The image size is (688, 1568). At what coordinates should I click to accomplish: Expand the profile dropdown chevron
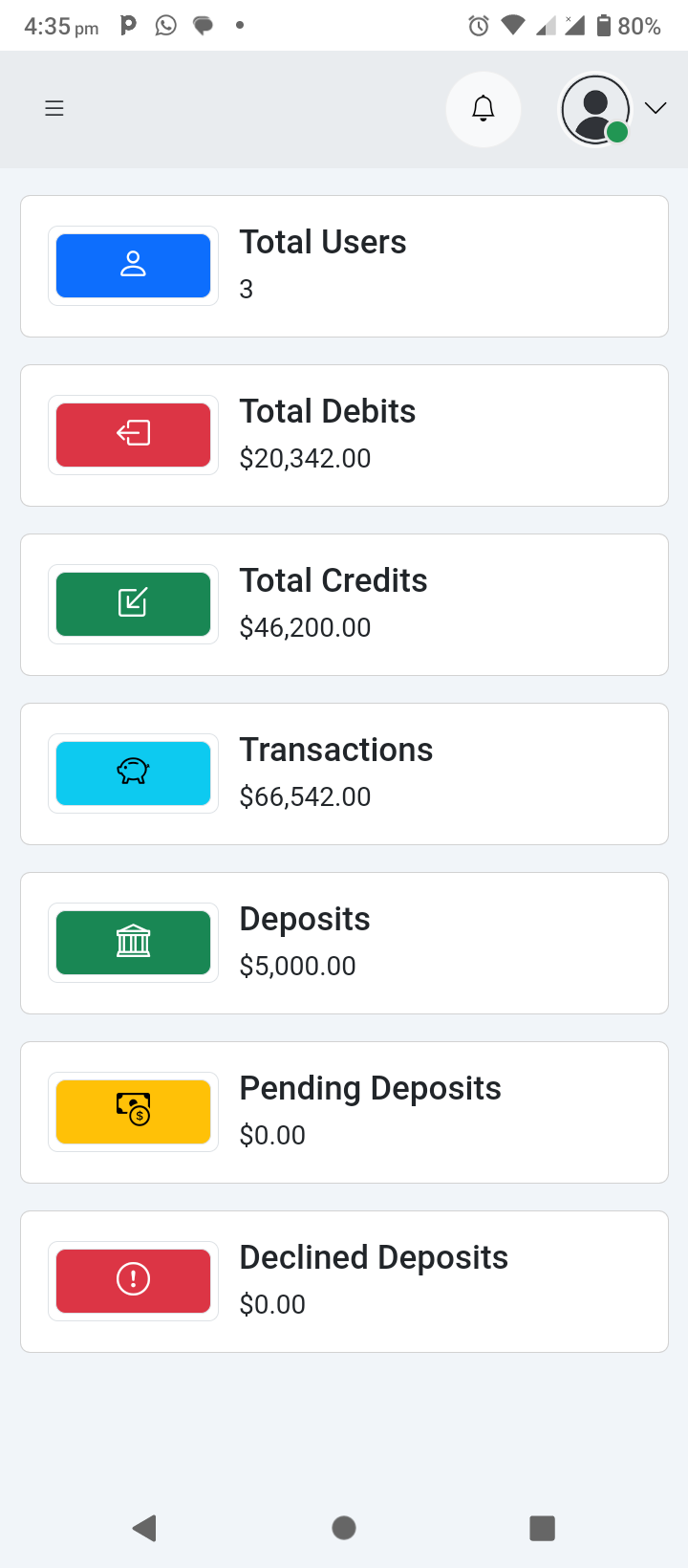(x=656, y=108)
